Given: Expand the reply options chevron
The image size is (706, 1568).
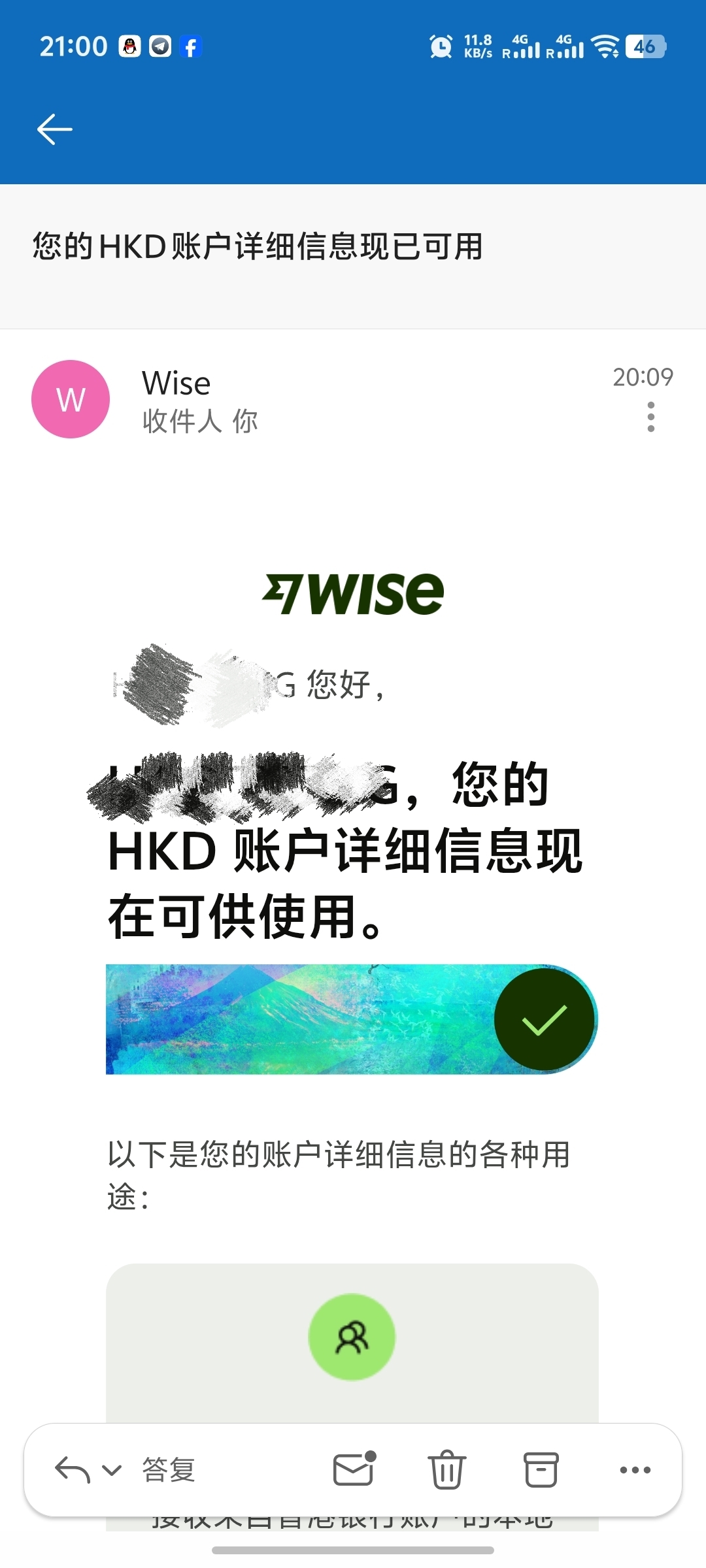Looking at the screenshot, I should [x=112, y=1471].
